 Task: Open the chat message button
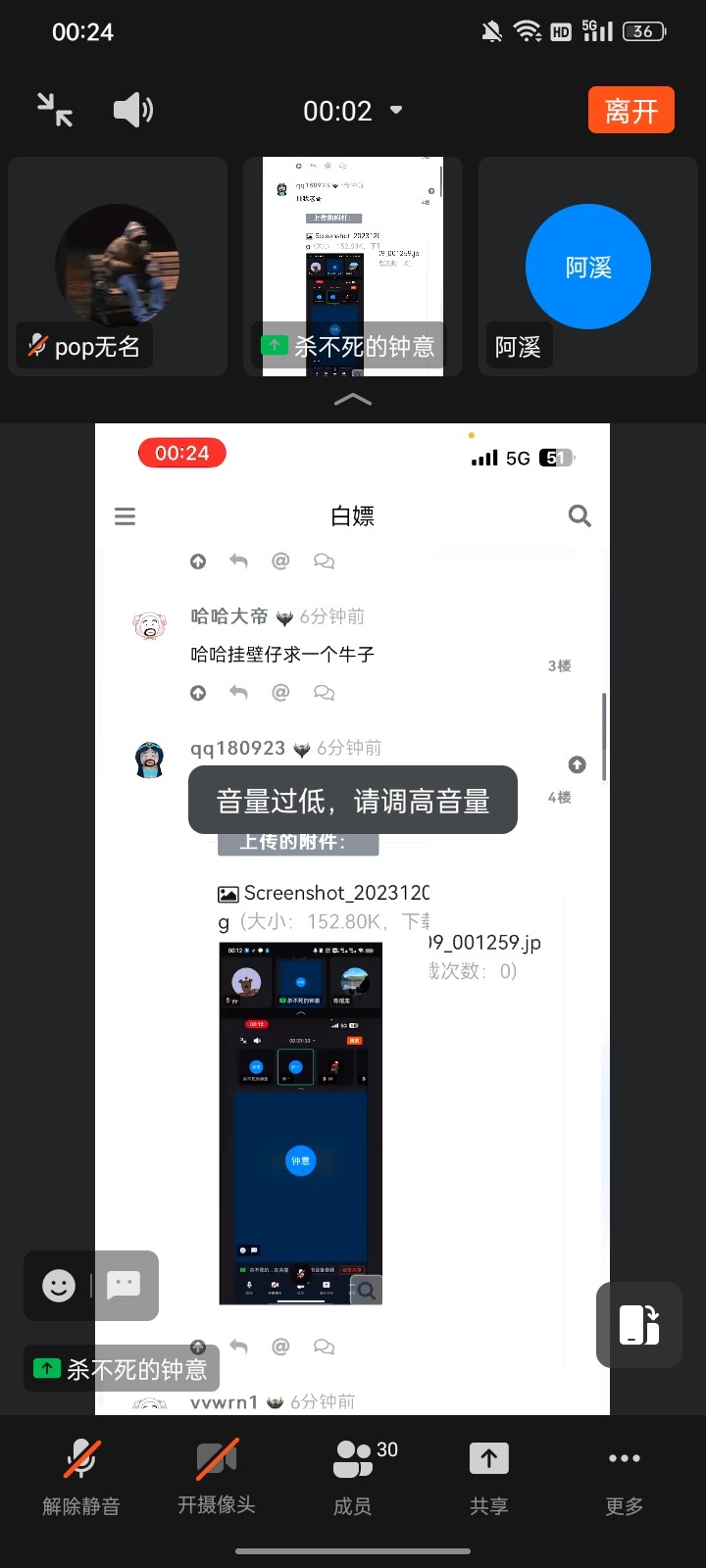pos(124,1285)
